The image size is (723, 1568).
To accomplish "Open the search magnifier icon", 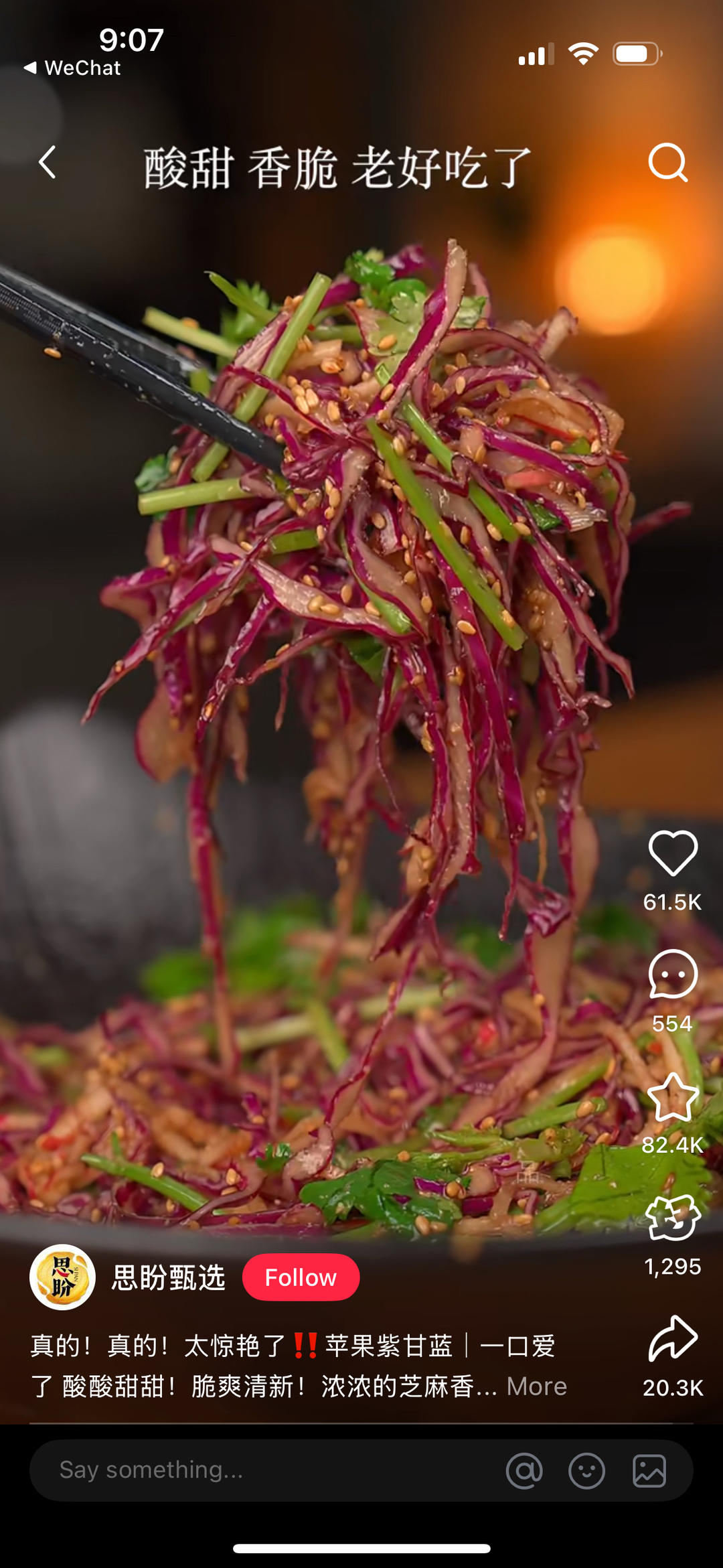I will pyautogui.click(x=667, y=163).
